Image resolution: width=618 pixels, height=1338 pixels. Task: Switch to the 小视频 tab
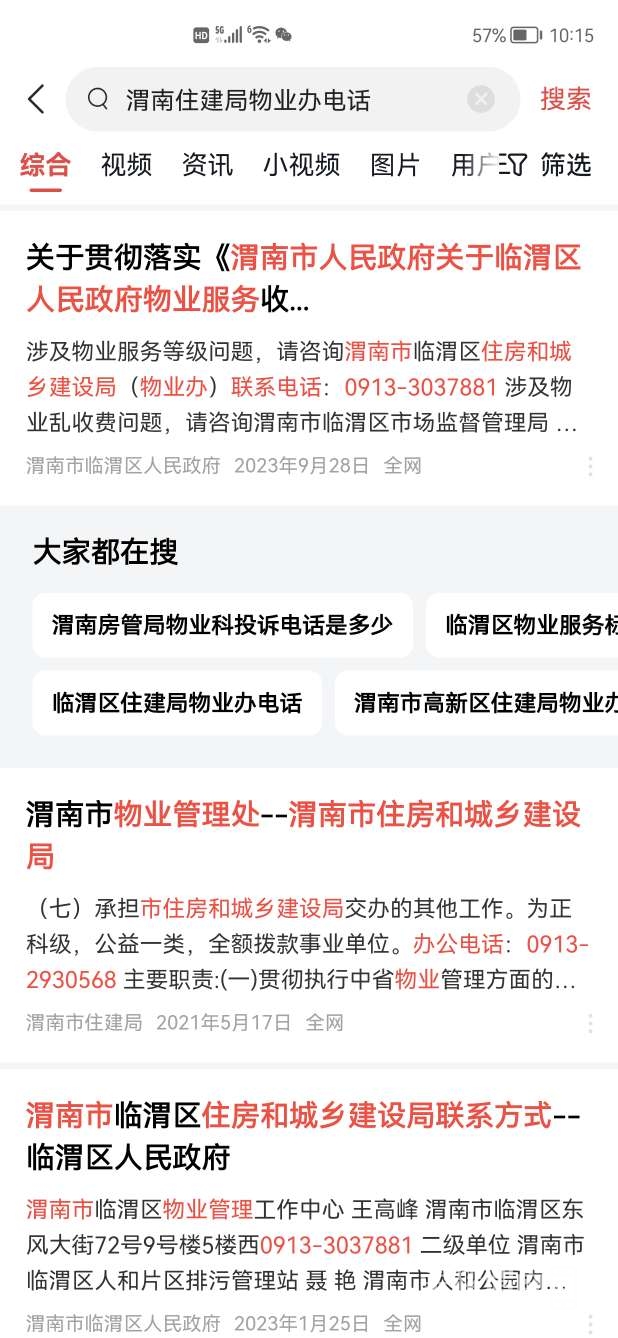pos(301,165)
